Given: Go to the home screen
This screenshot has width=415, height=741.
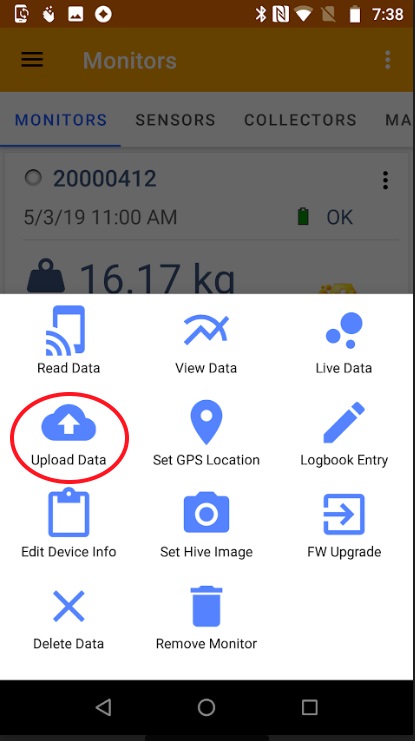Looking at the screenshot, I should click(x=206, y=707).
